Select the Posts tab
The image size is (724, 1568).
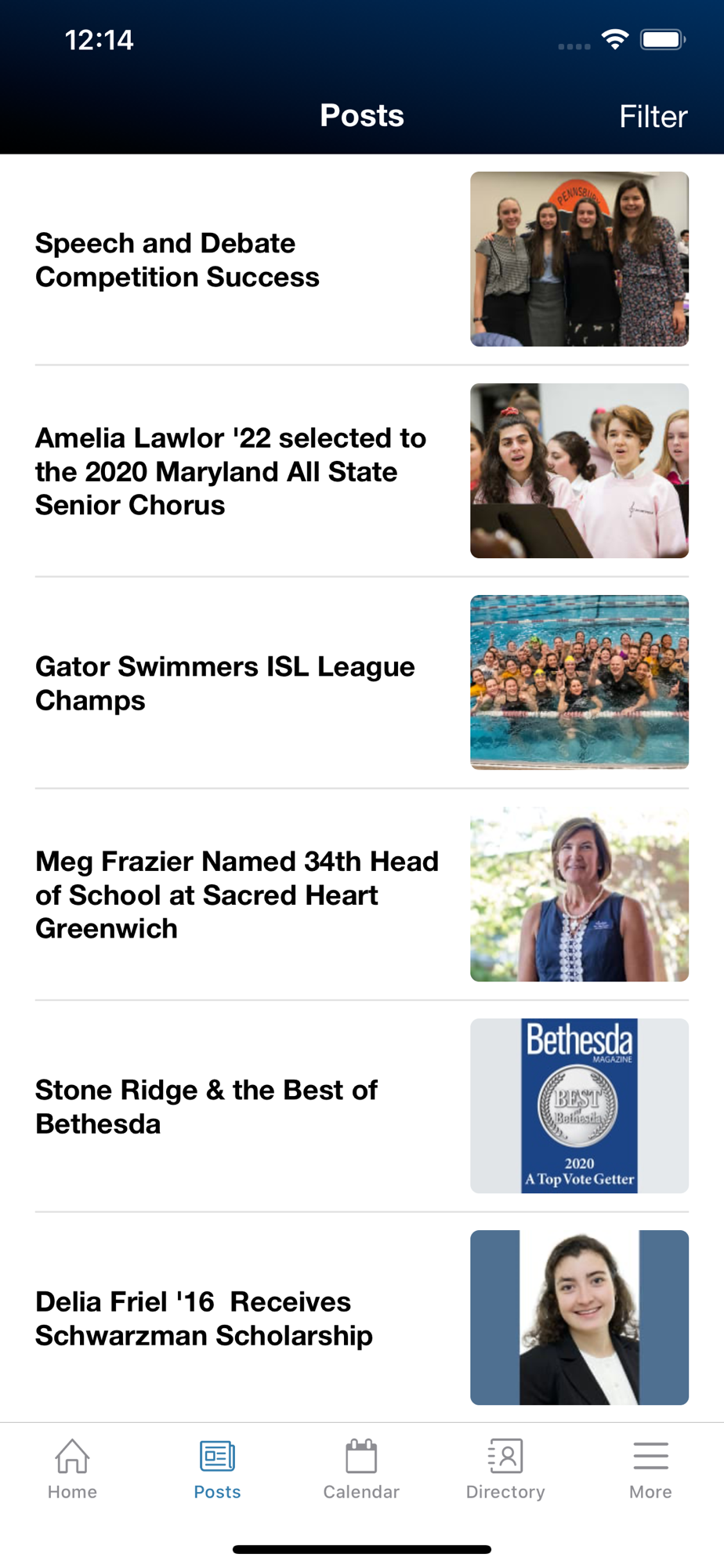pyautogui.click(x=217, y=1469)
